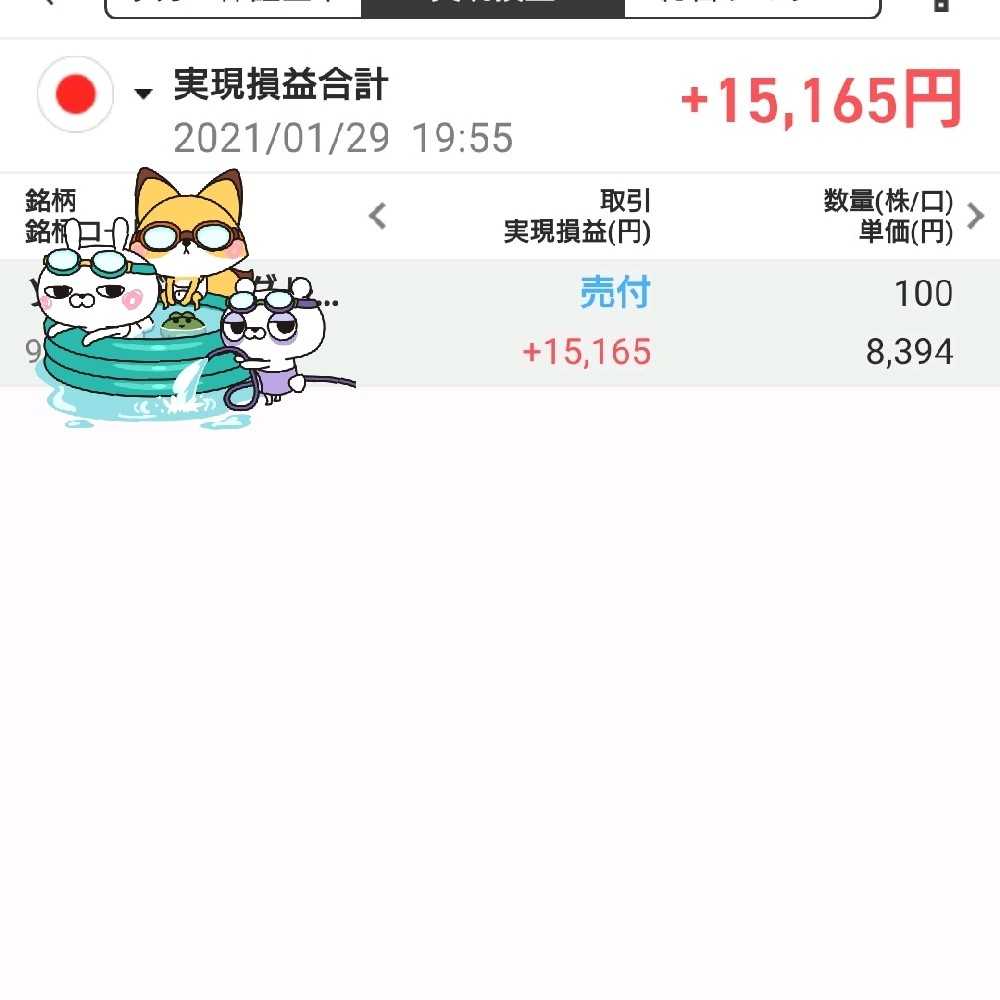Show next columns with the right chevron
The height and width of the screenshot is (1000, 1000).
976,215
